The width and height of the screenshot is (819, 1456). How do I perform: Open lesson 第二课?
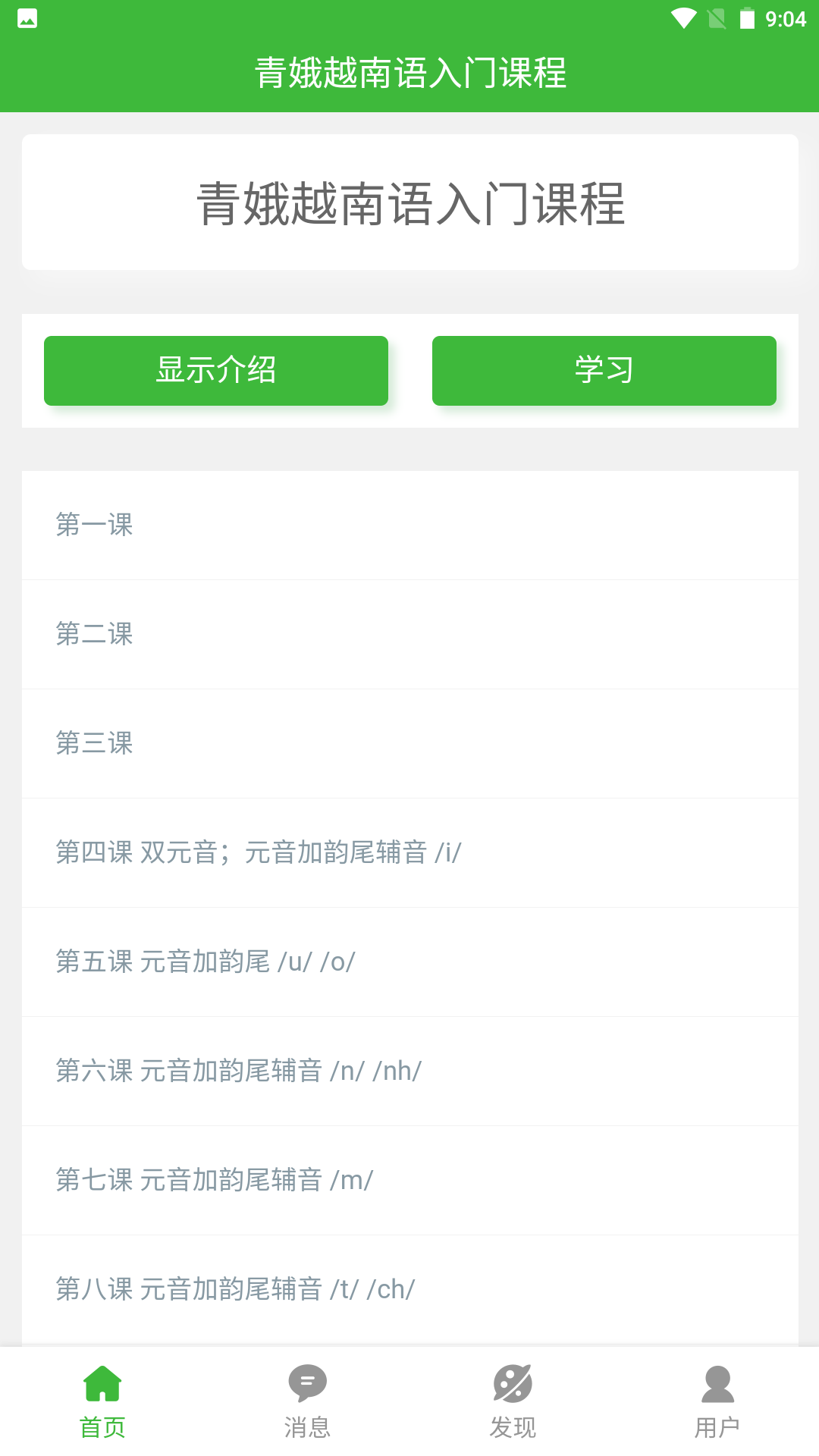coord(409,635)
